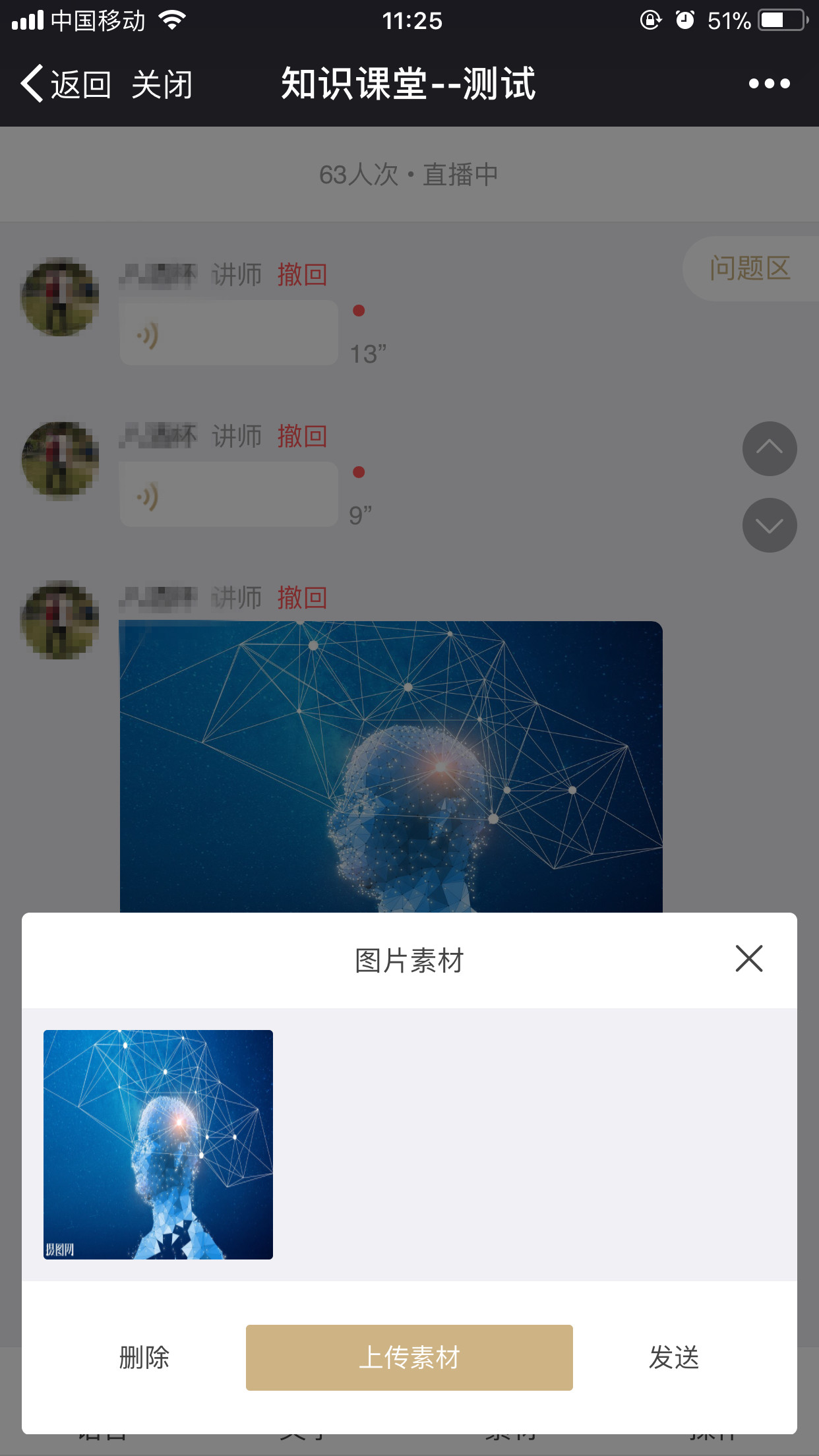Screen dimensions: 819x1456
Task: Tap 关闭 to close the page
Action: coord(162,84)
